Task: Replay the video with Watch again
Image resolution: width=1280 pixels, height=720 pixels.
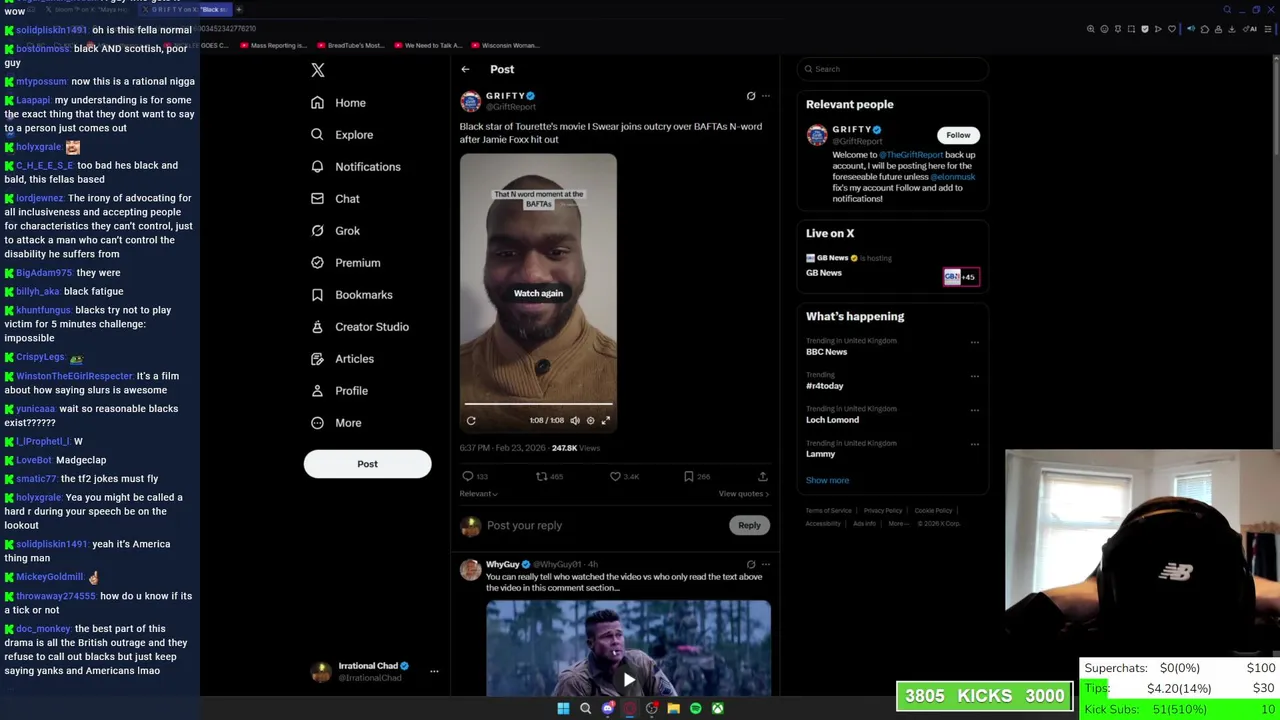Action: (538, 293)
